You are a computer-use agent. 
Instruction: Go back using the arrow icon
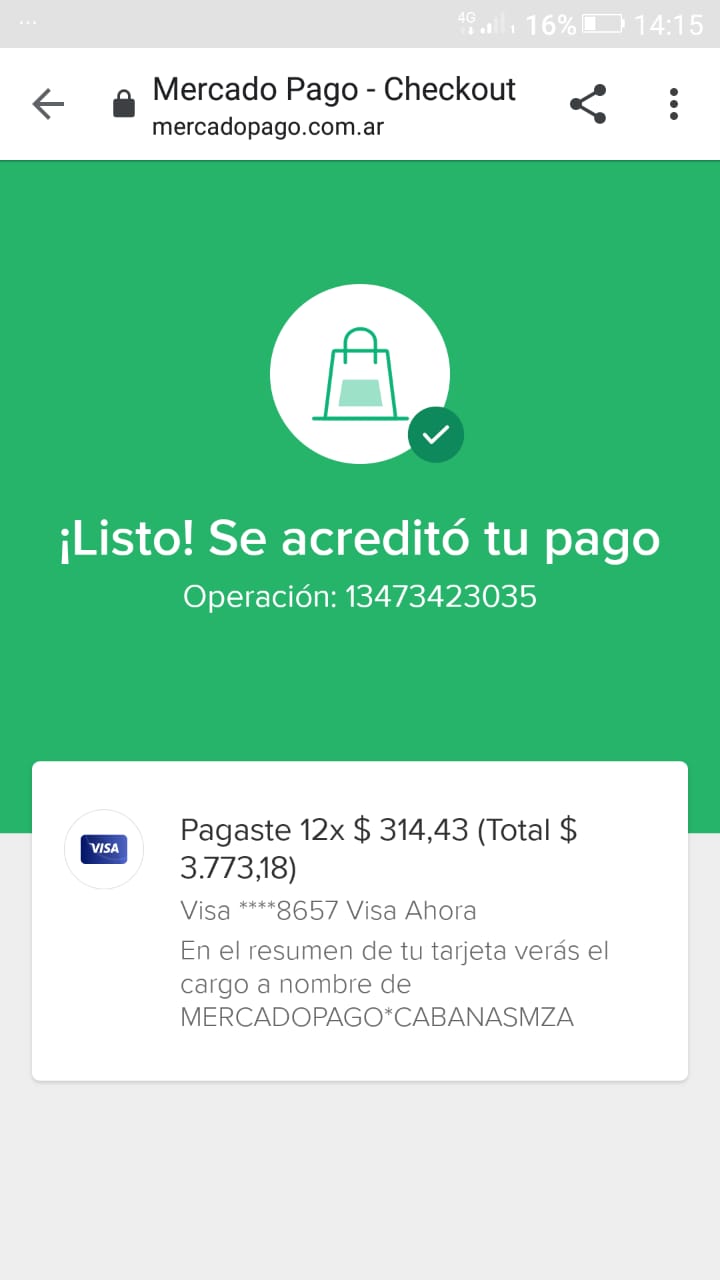(x=48, y=104)
